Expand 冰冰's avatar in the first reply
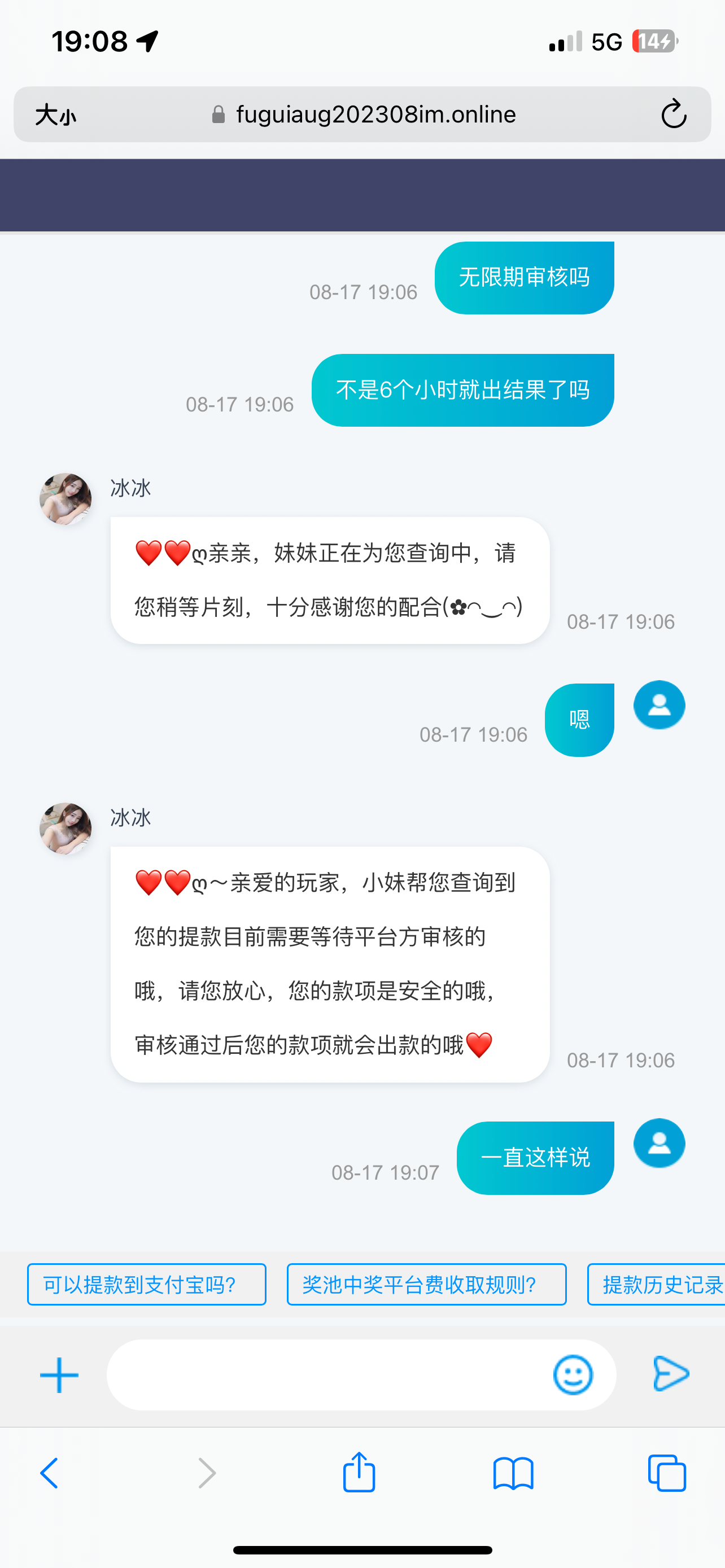This screenshot has width=725, height=1568. click(x=65, y=498)
